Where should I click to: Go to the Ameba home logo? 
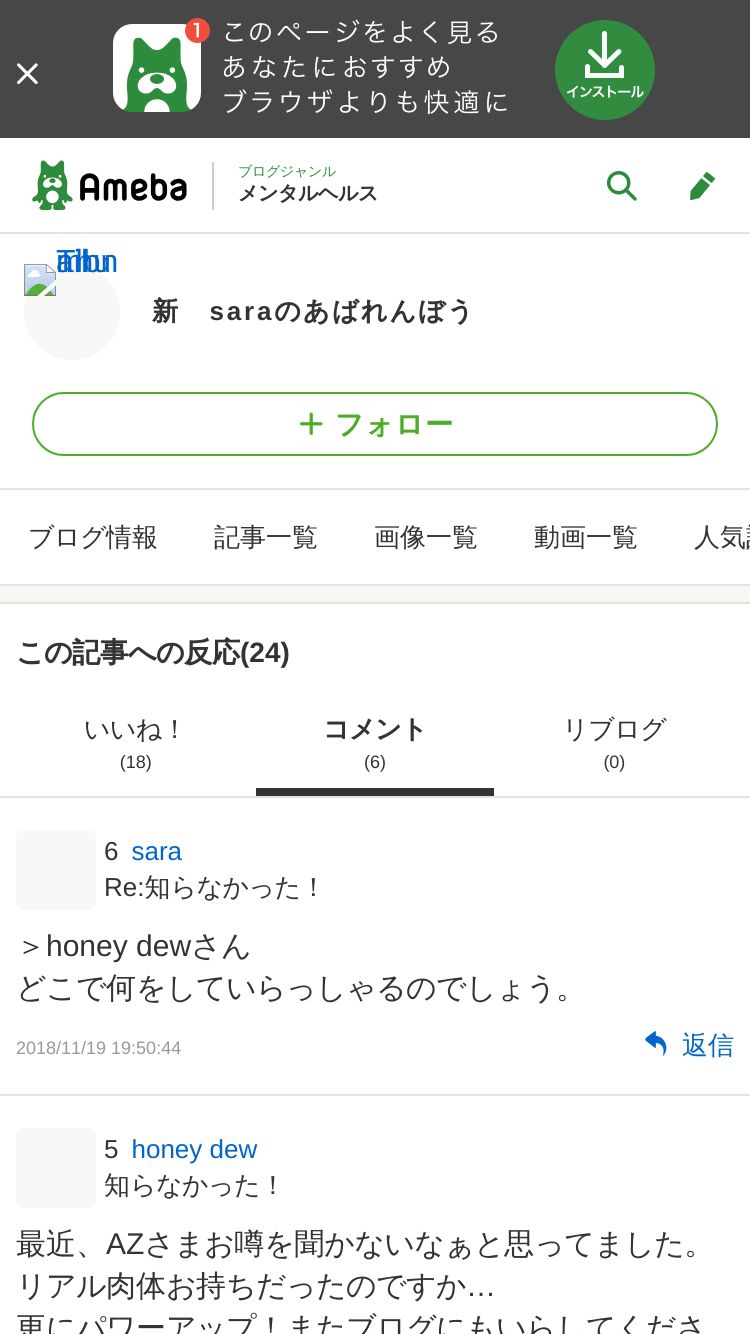coord(110,185)
